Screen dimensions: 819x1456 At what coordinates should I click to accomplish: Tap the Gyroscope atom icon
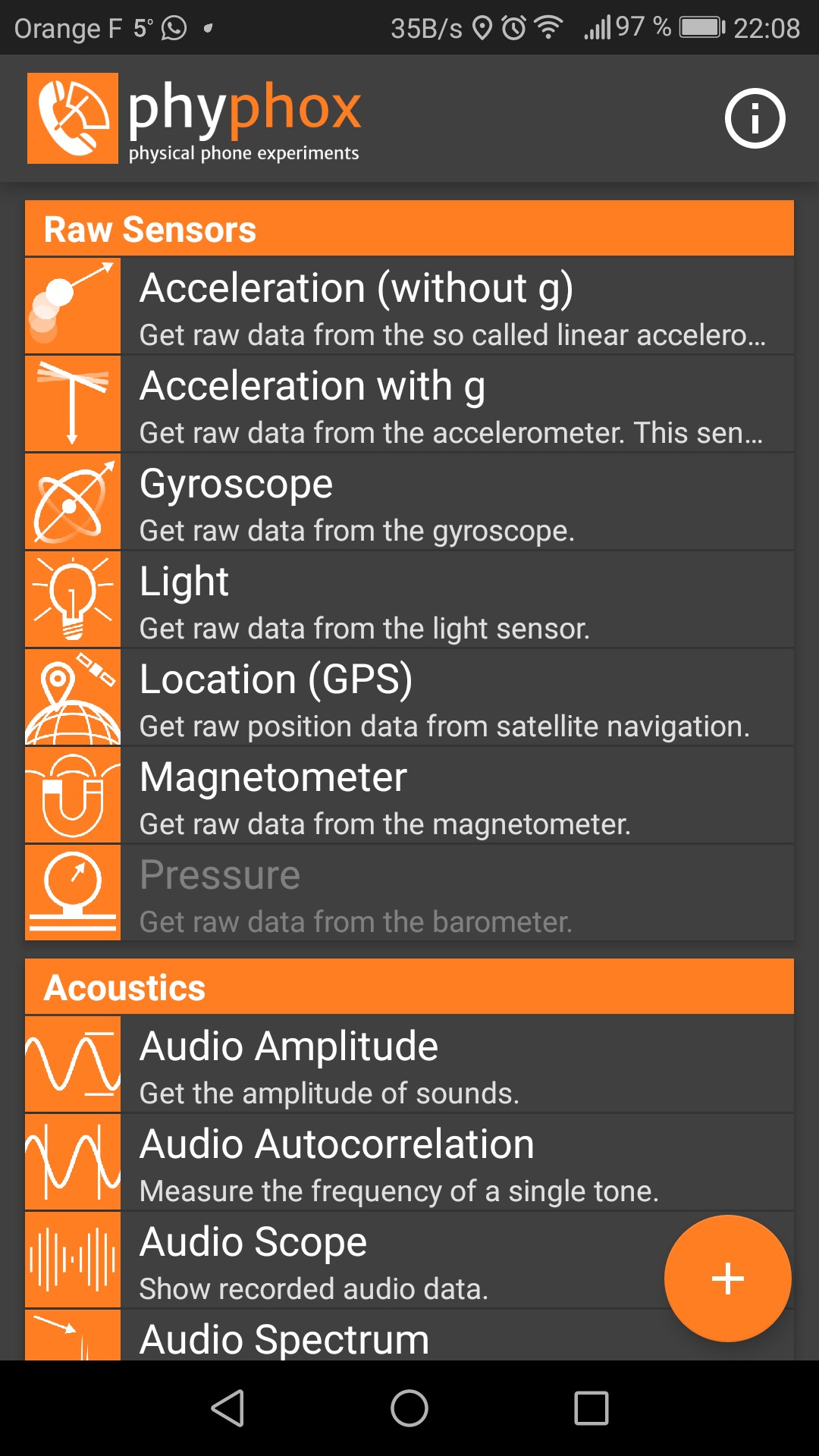coord(73,500)
